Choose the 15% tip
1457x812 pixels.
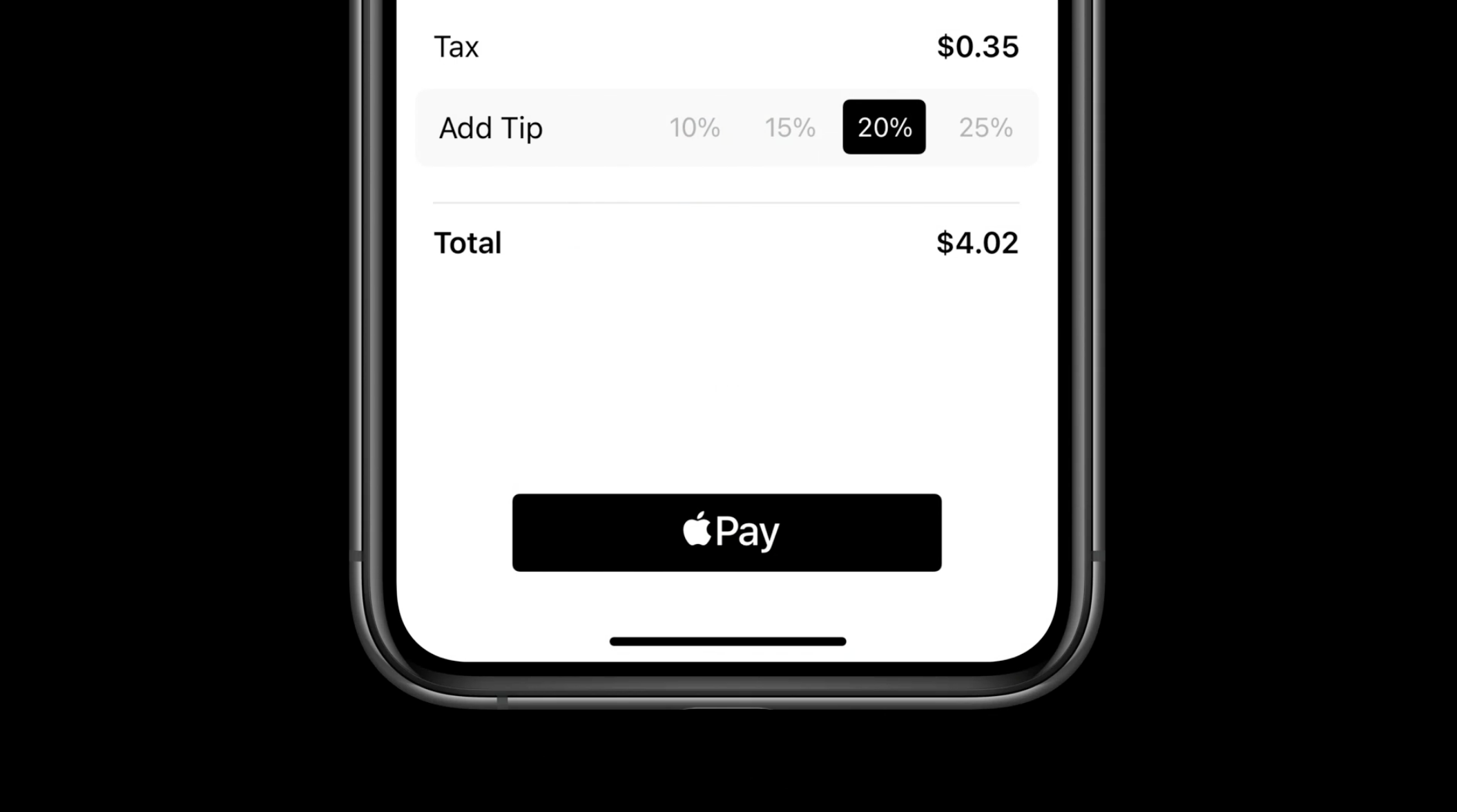click(789, 128)
